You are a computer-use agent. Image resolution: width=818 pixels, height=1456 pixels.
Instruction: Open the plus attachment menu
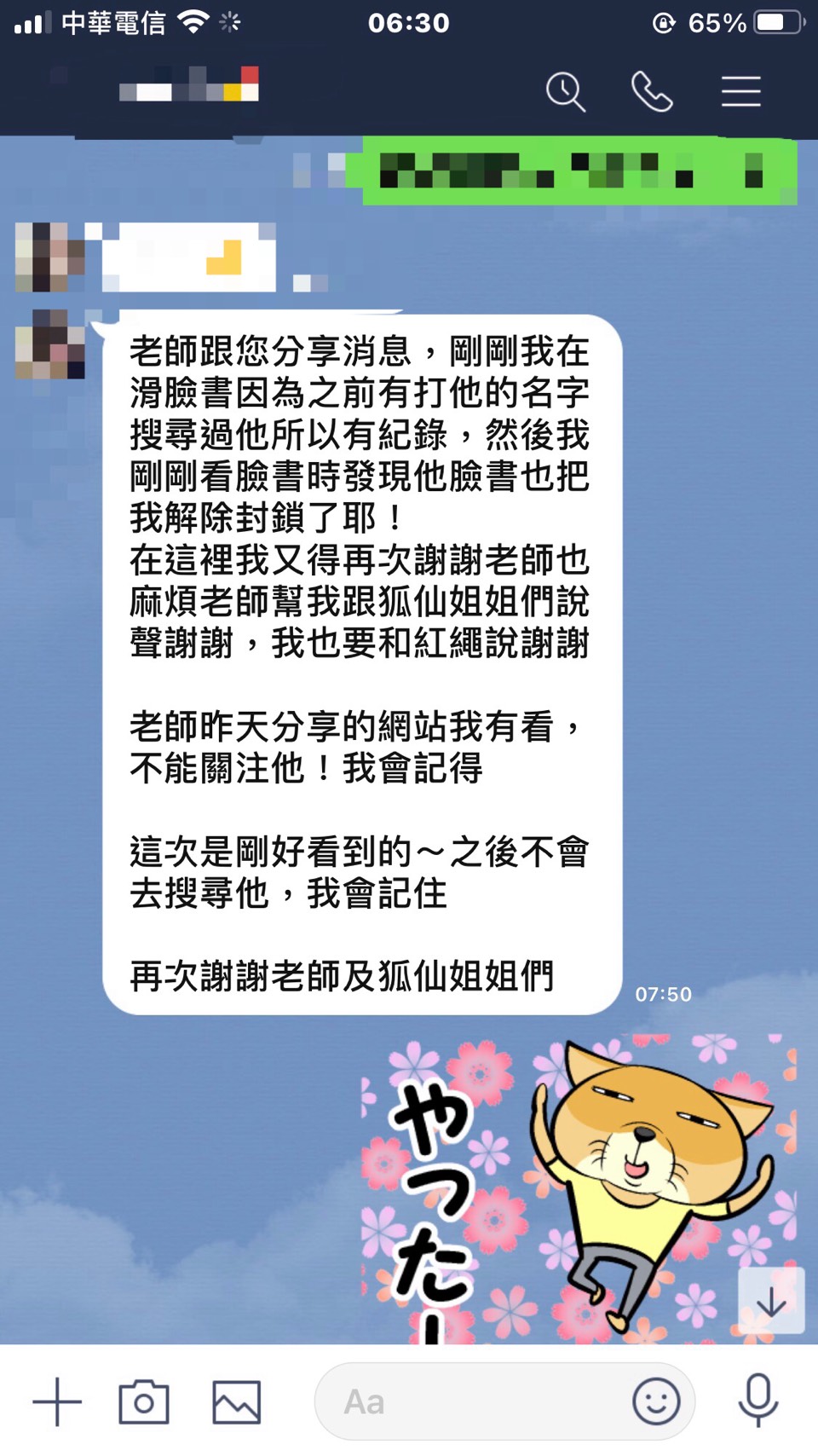pos(57,1401)
